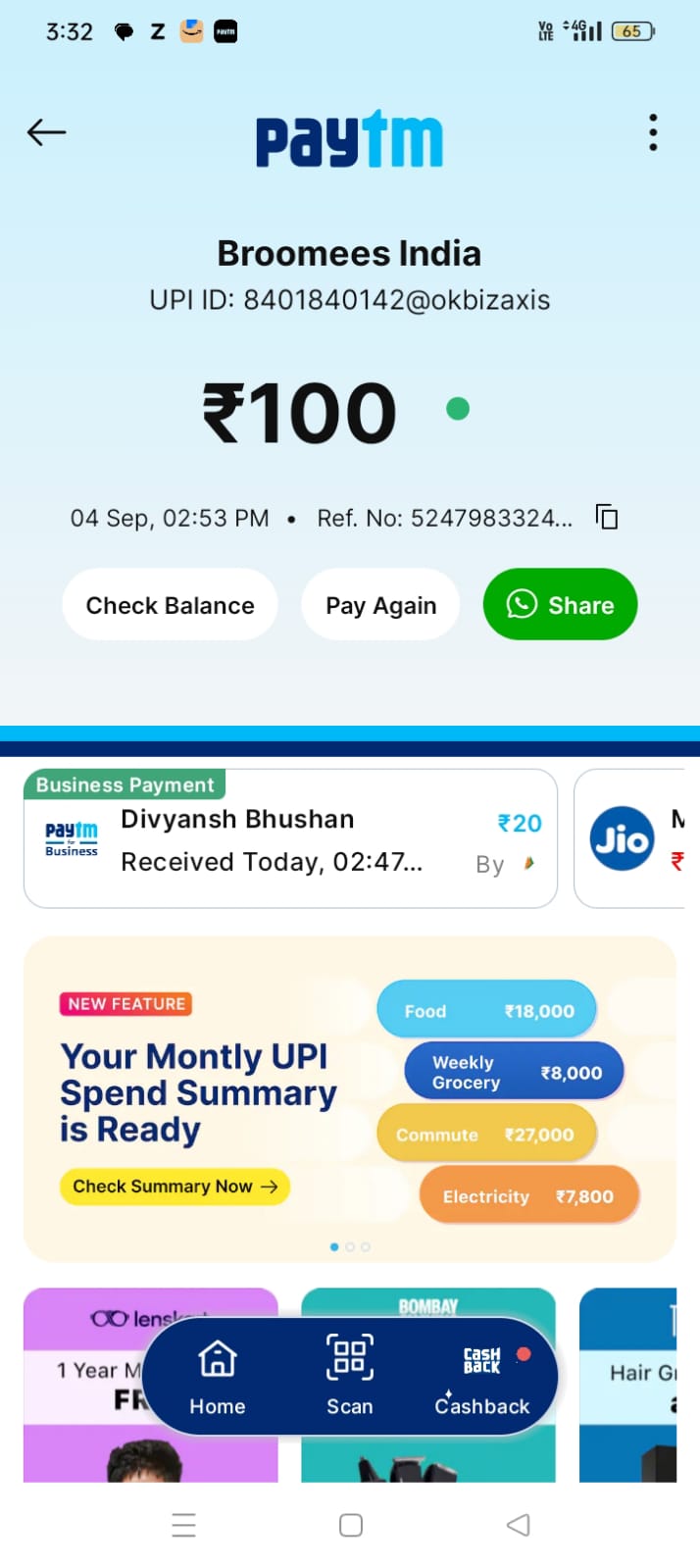The image size is (700, 1568).
Task: Tap Check Balance button
Action: coord(170,605)
